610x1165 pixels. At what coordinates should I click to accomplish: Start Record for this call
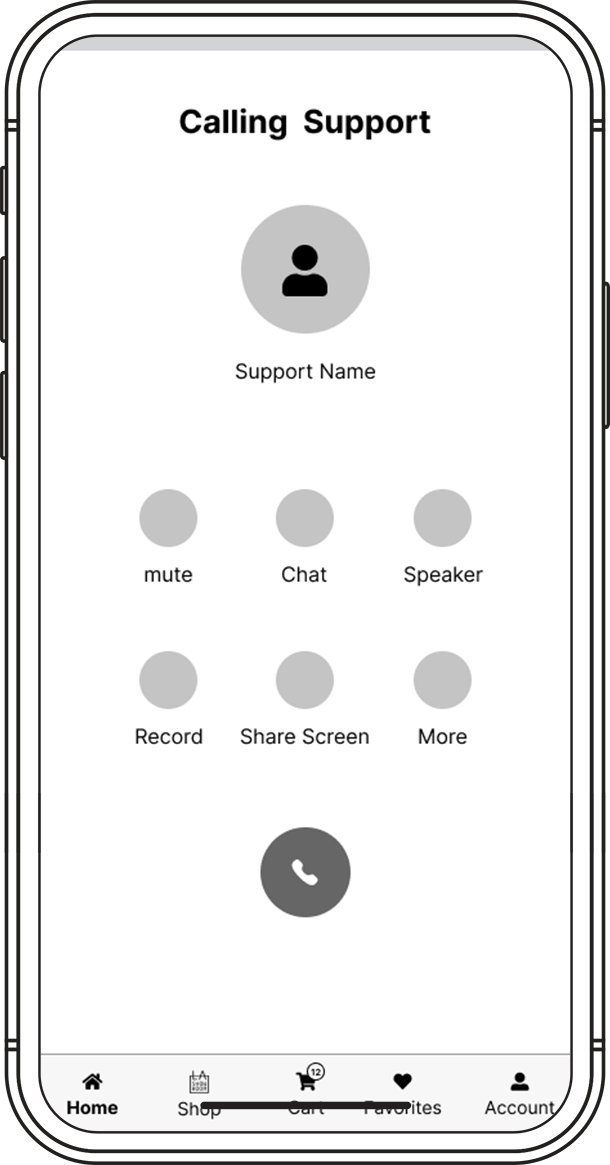tap(168, 680)
